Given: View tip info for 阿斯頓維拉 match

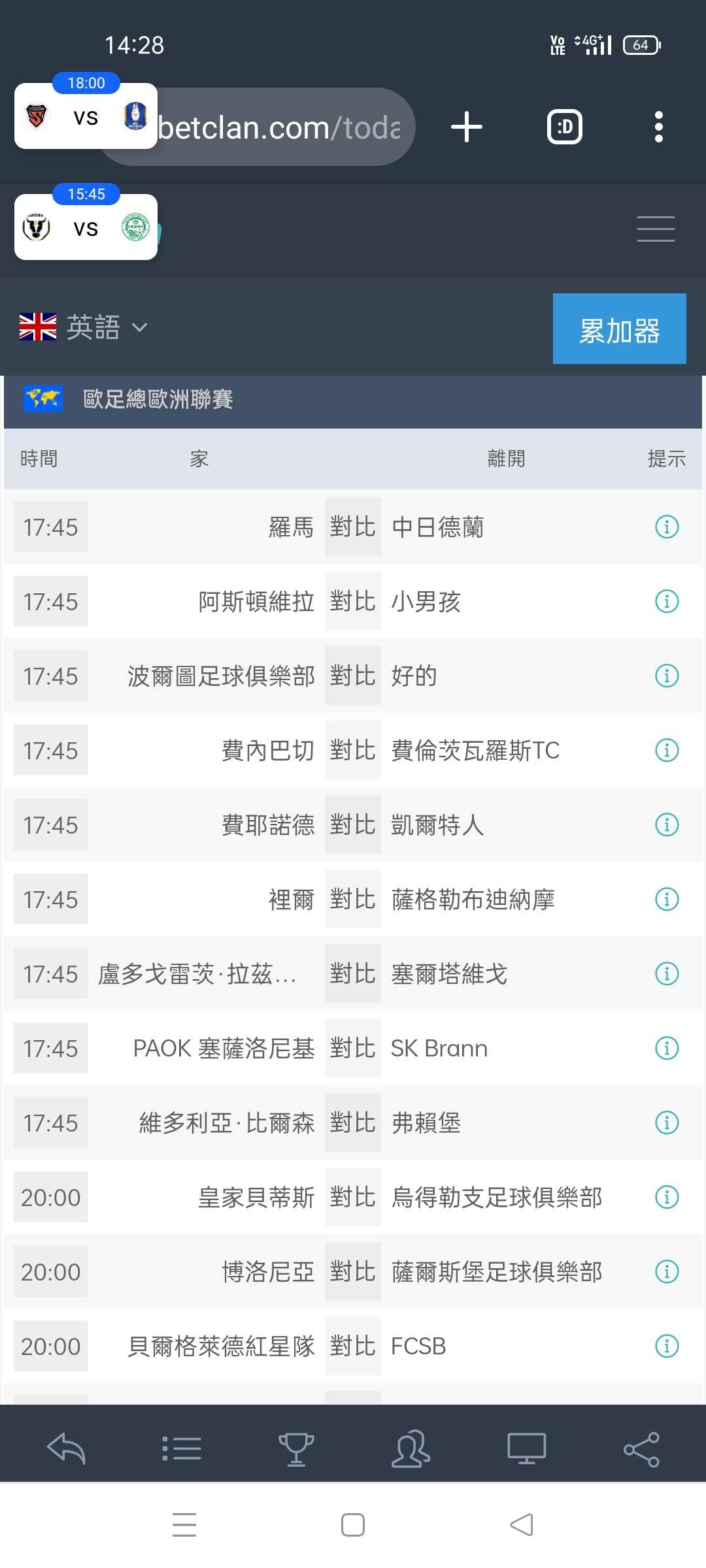Looking at the screenshot, I should [x=666, y=602].
